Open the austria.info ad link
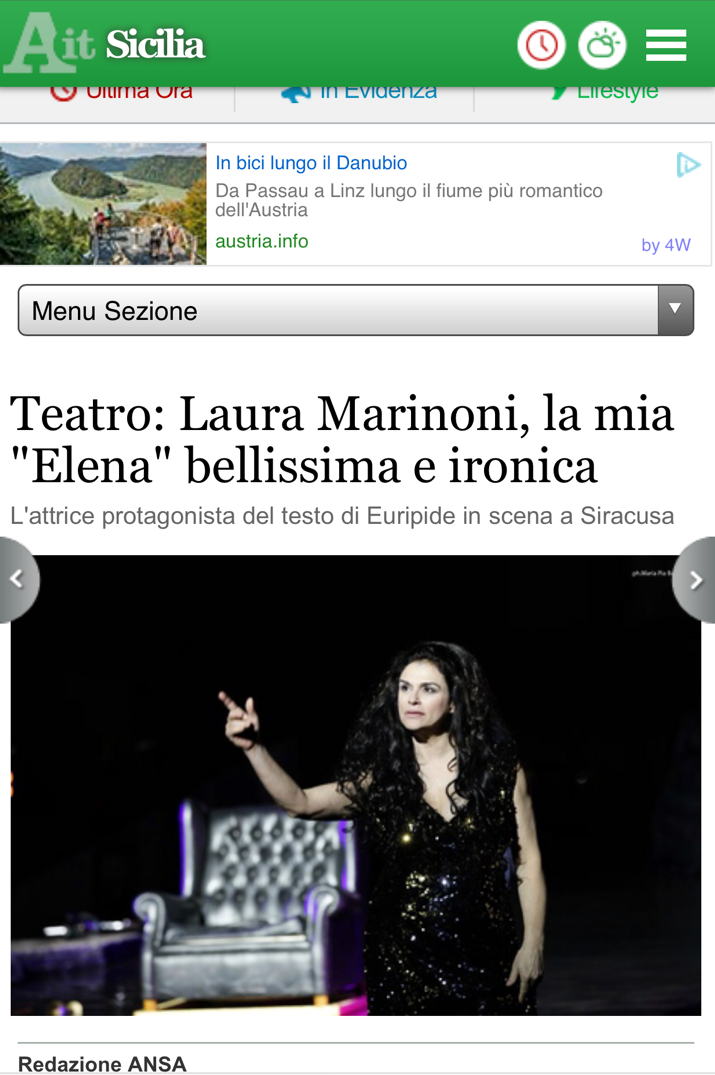 pyautogui.click(x=262, y=241)
